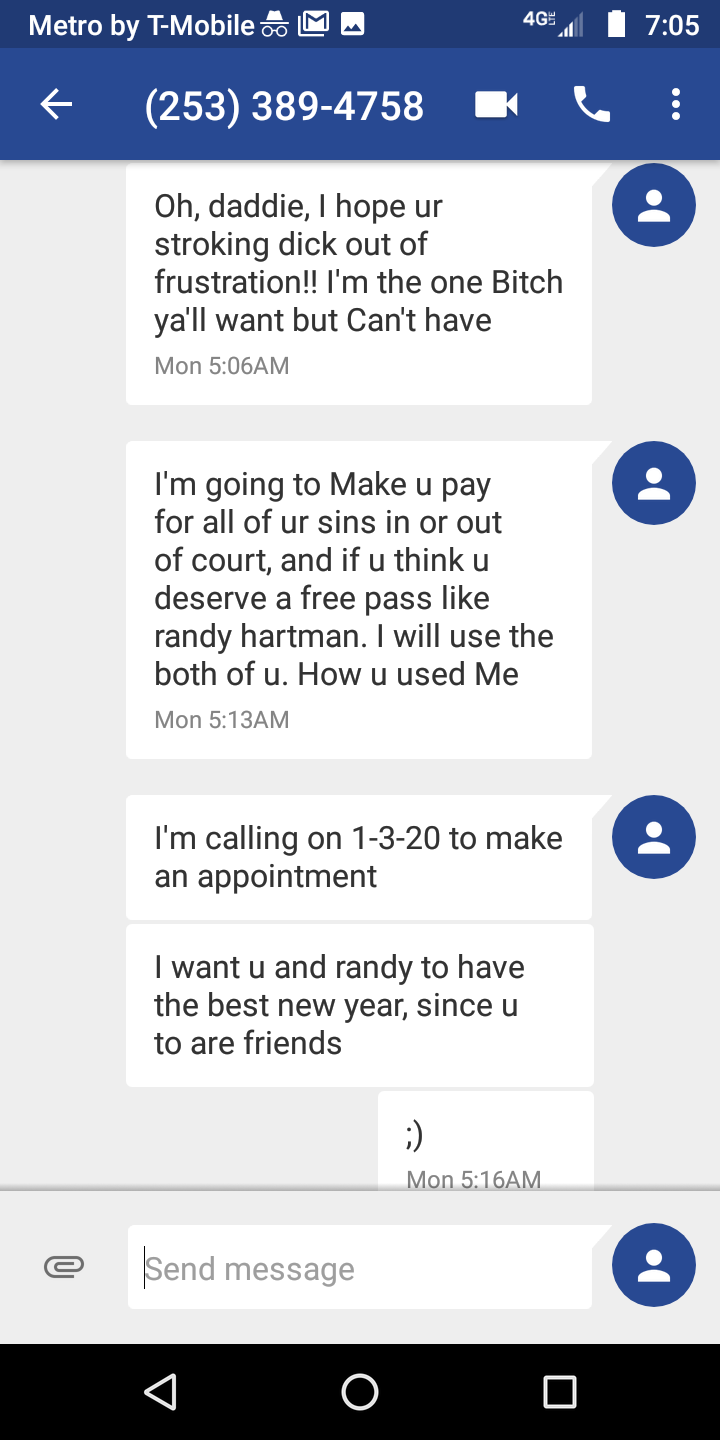720x1440 pixels.
Task: Open the overflow menu
Action: [x=676, y=105]
